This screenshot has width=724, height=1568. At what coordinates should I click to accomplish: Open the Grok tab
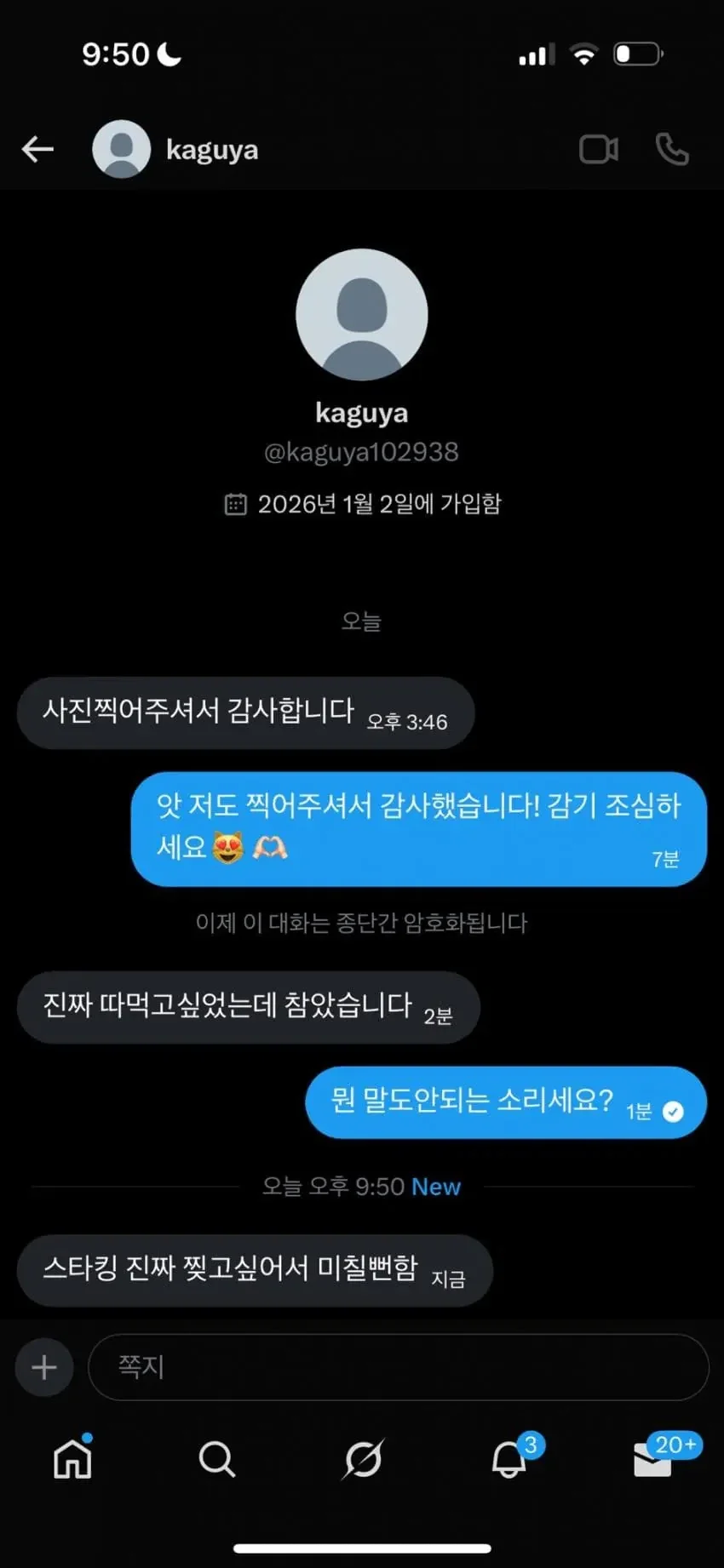[x=362, y=1458]
